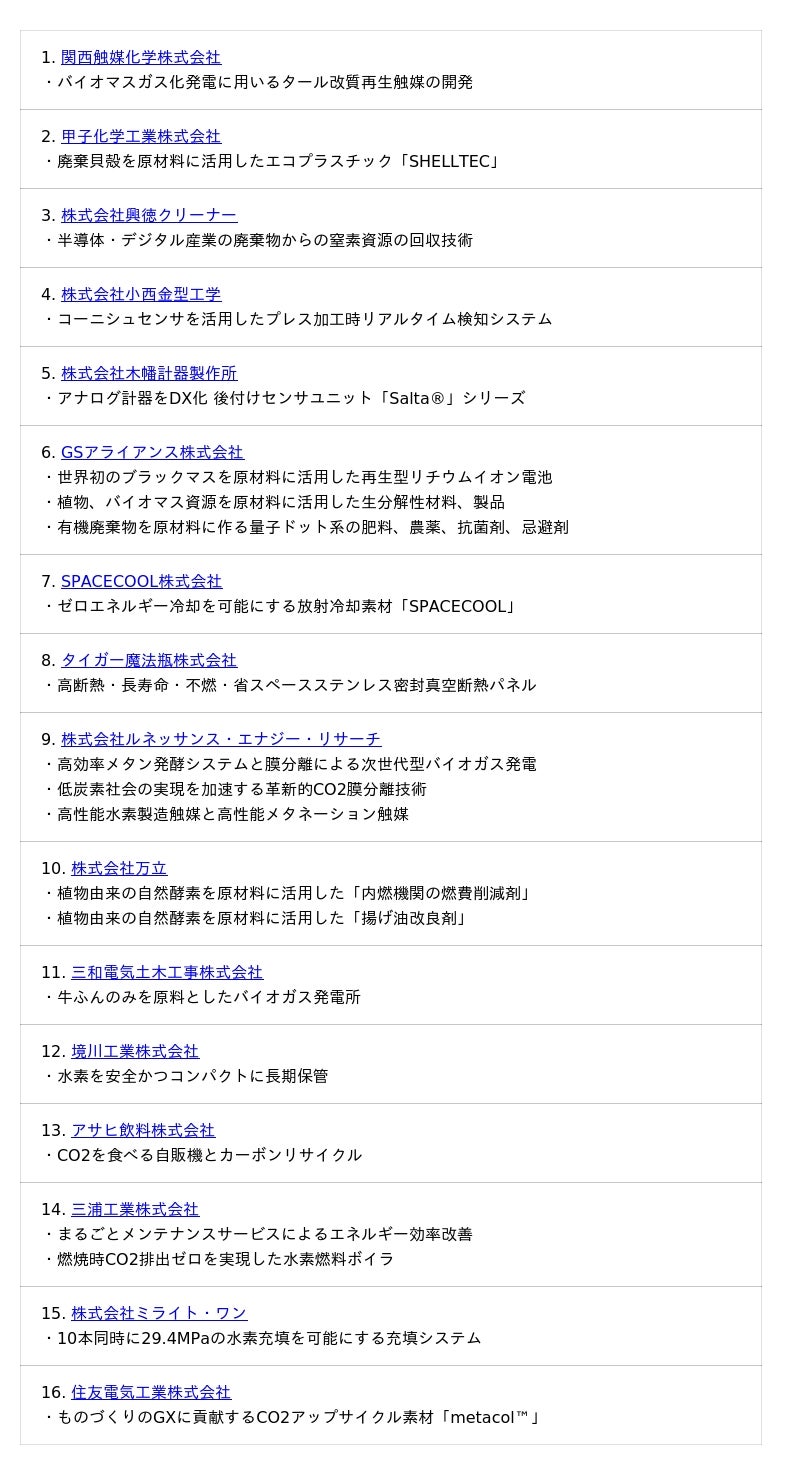Visit the 株式会社興徳クリーナー link
Screen dimensions: 800x1475
148,216
